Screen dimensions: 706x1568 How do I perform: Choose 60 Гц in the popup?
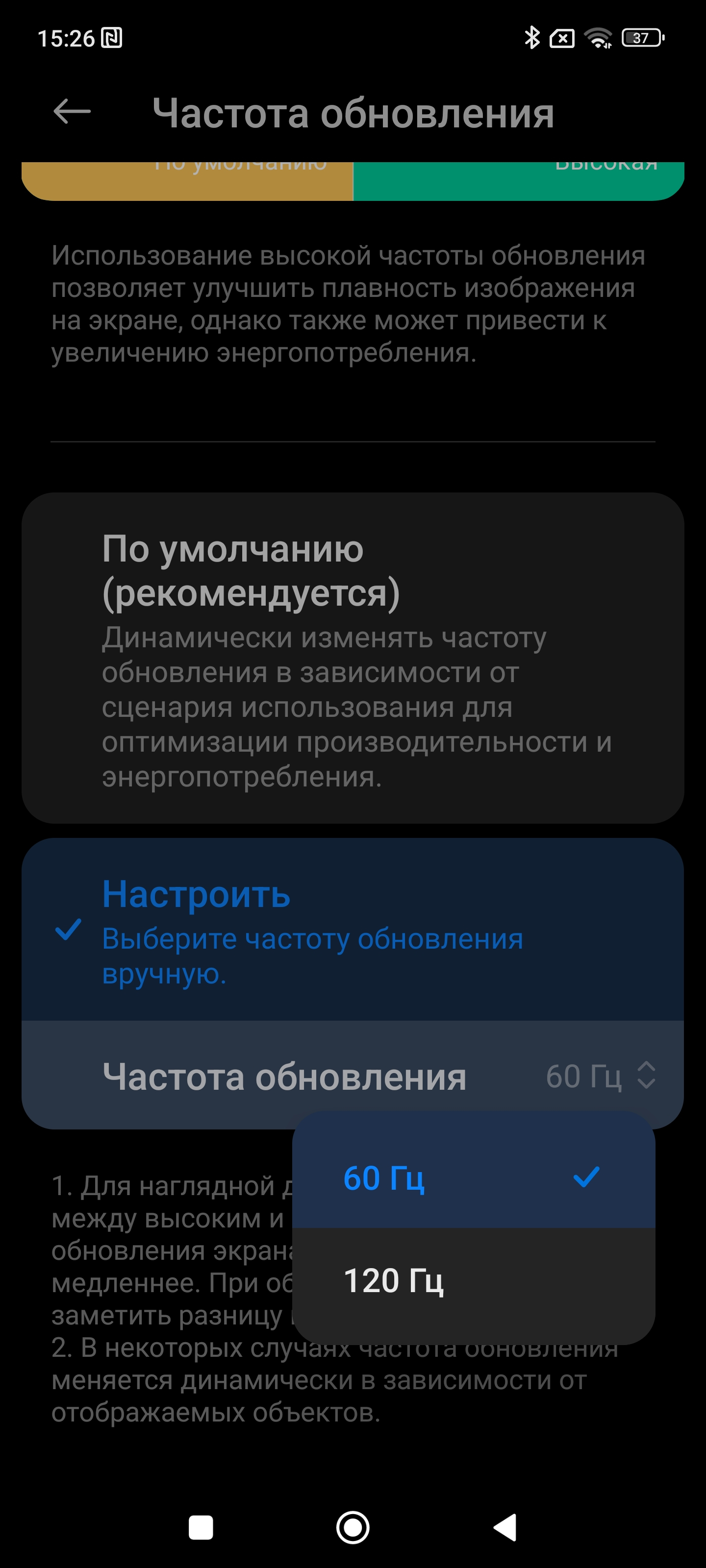click(473, 1177)
